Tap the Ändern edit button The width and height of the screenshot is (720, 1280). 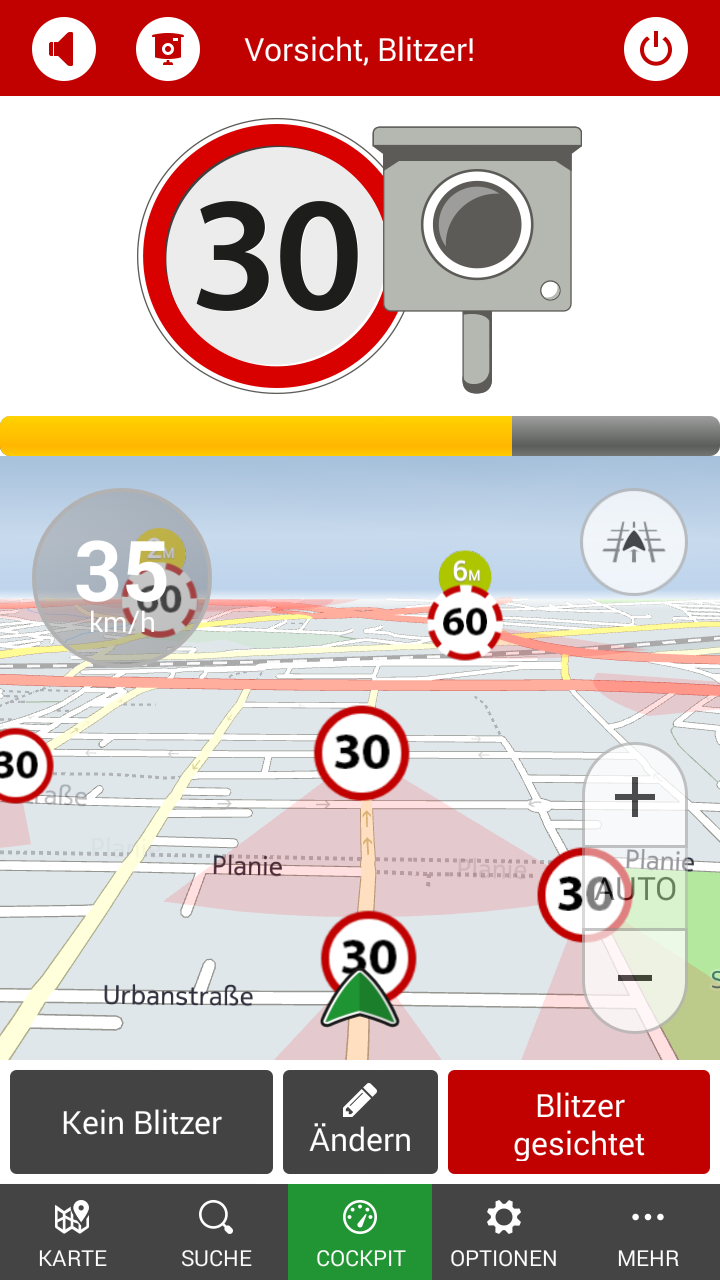360,1122
